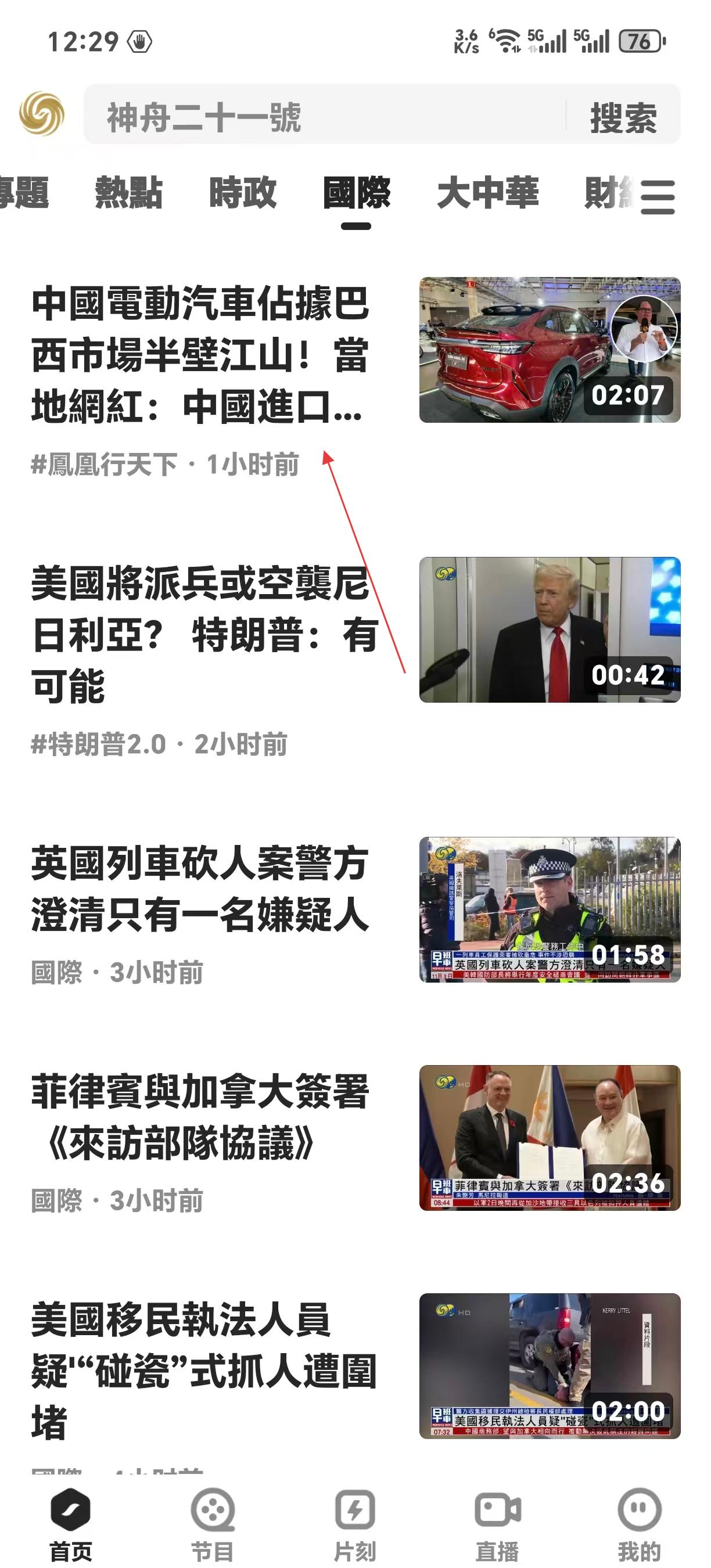
Task: Tap the 搜索 search button
Action: tap(622, 117)
